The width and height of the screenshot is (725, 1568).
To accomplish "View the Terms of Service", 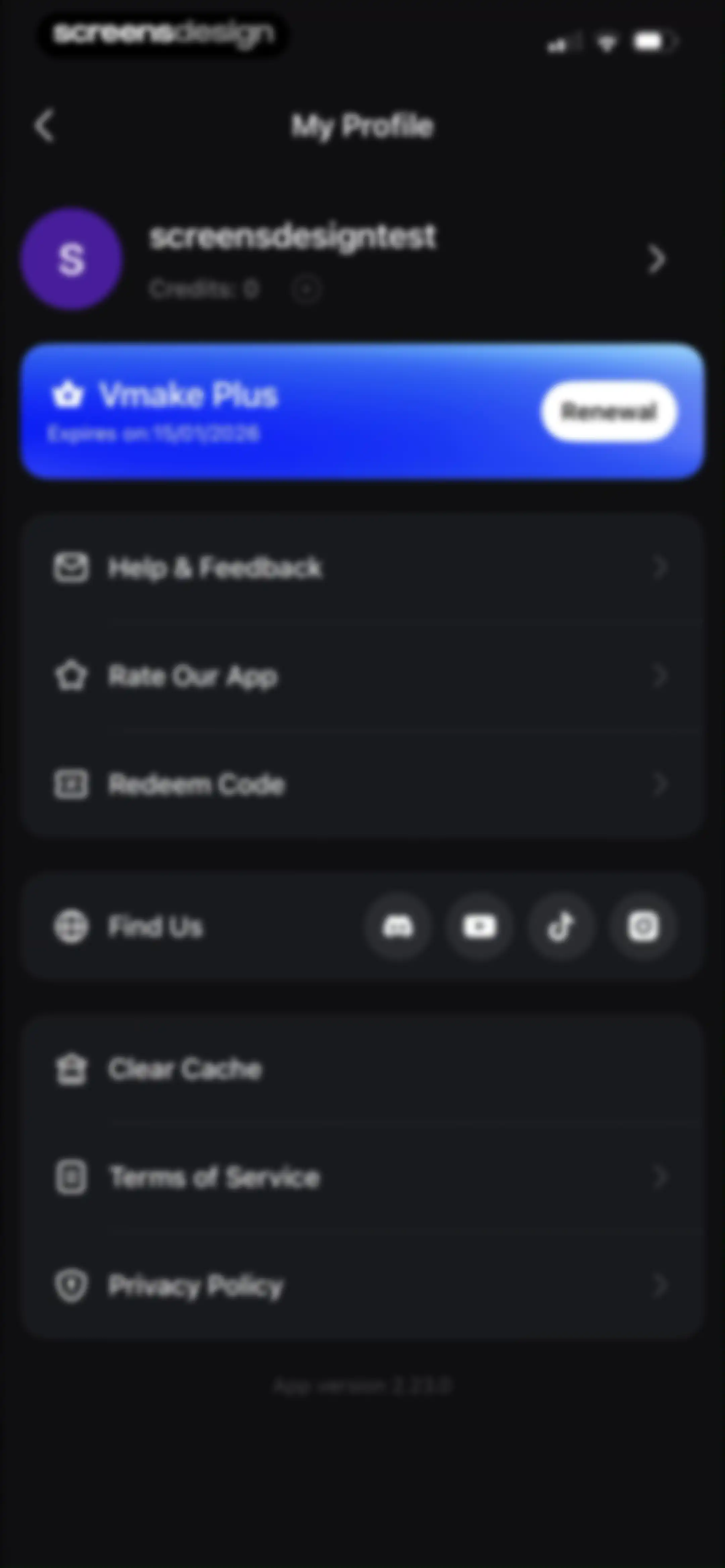I will 362,1177.
